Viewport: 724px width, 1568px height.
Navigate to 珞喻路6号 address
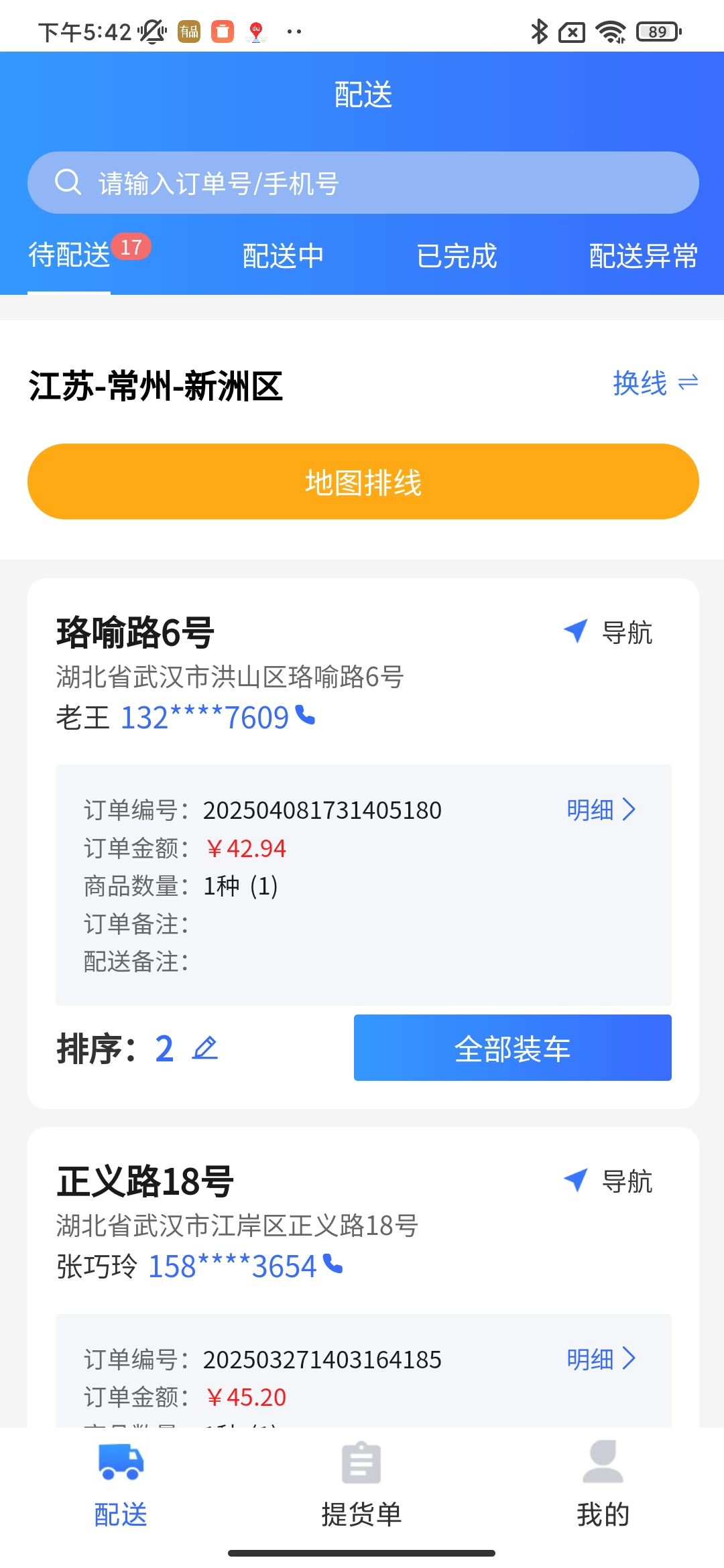608,632
